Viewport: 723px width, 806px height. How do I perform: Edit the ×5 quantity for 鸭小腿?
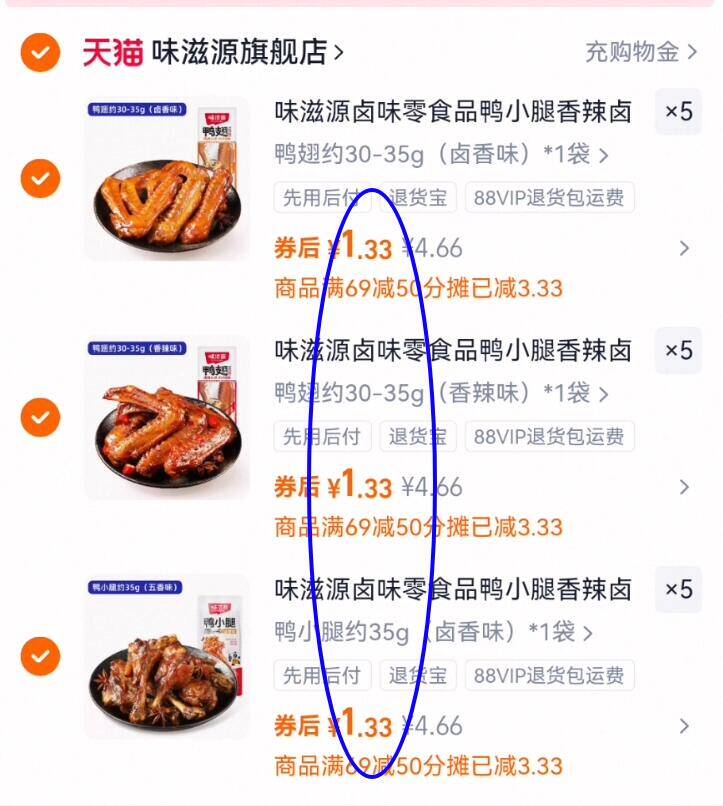pyautogui.click(x=679, y=589)
